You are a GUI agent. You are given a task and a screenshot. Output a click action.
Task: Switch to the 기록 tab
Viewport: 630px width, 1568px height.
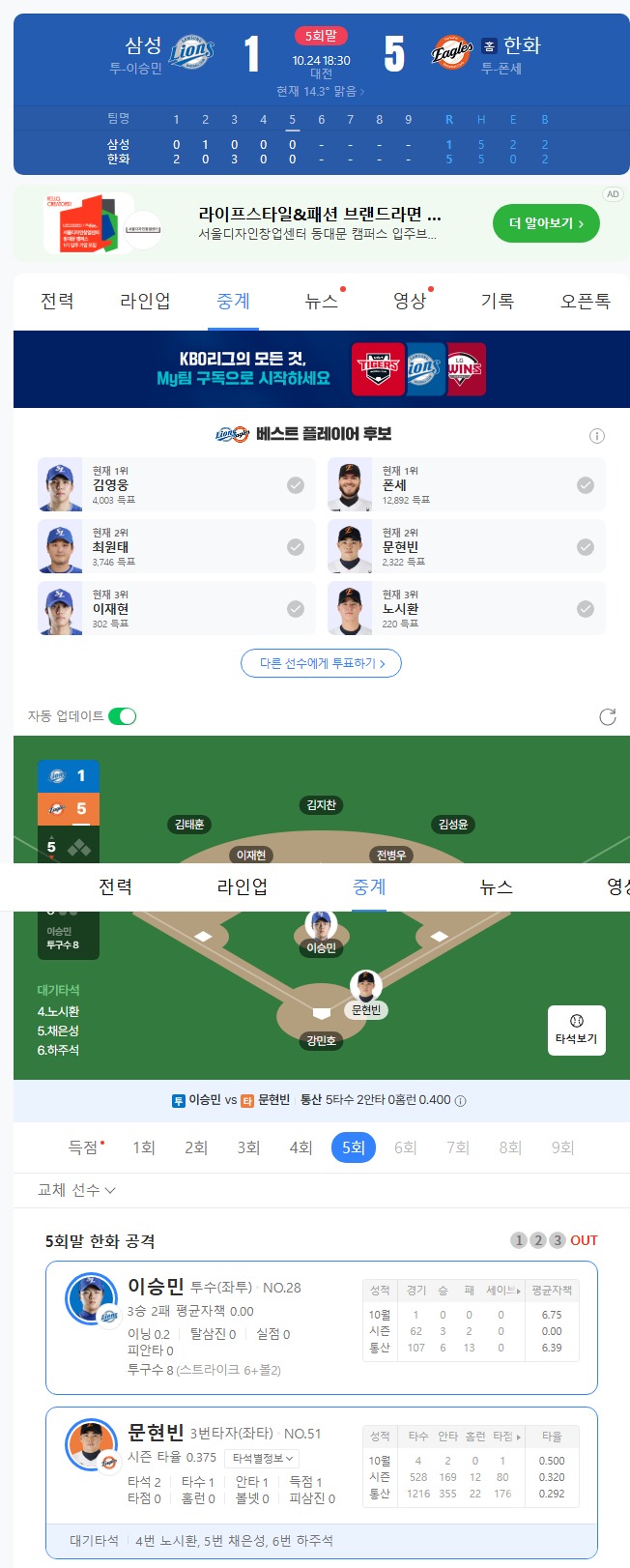click(497, 302)
